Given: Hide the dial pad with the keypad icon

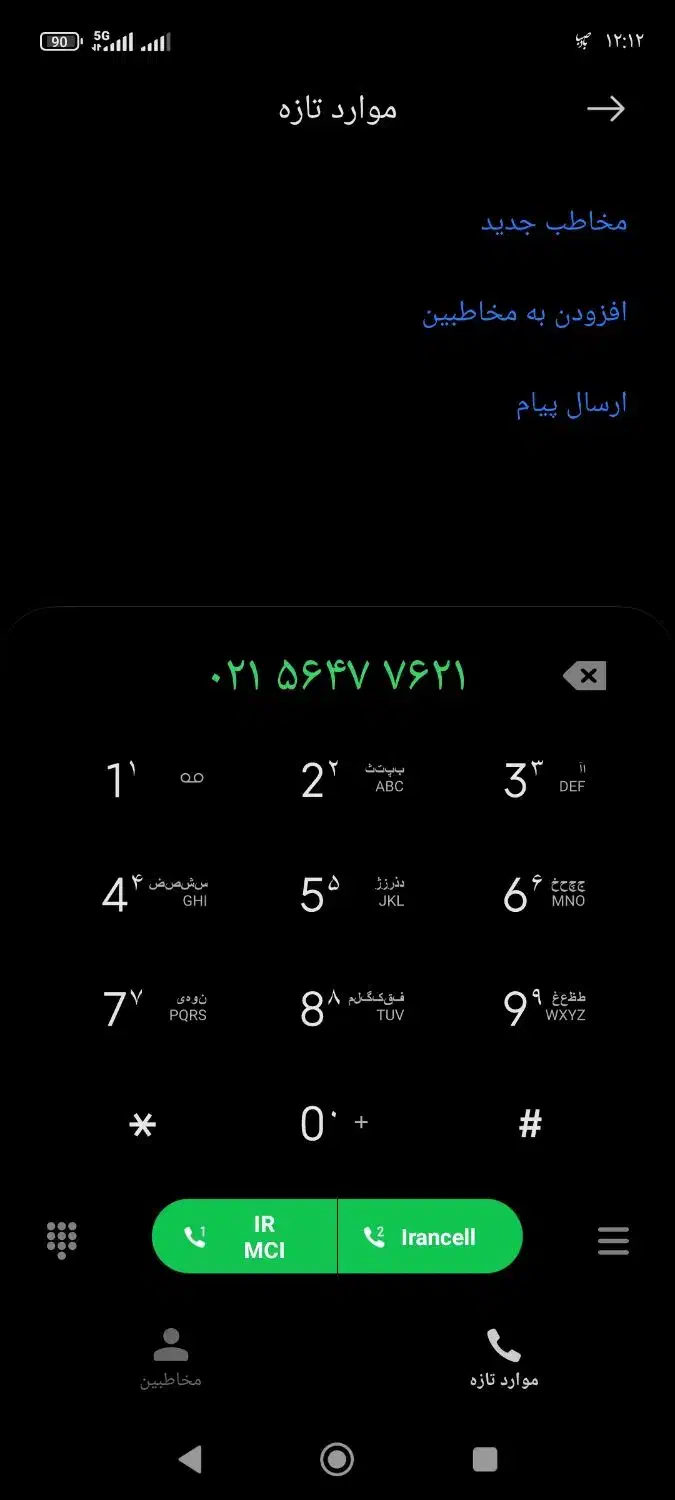Looking at the screenshot, I should 62,1240.
